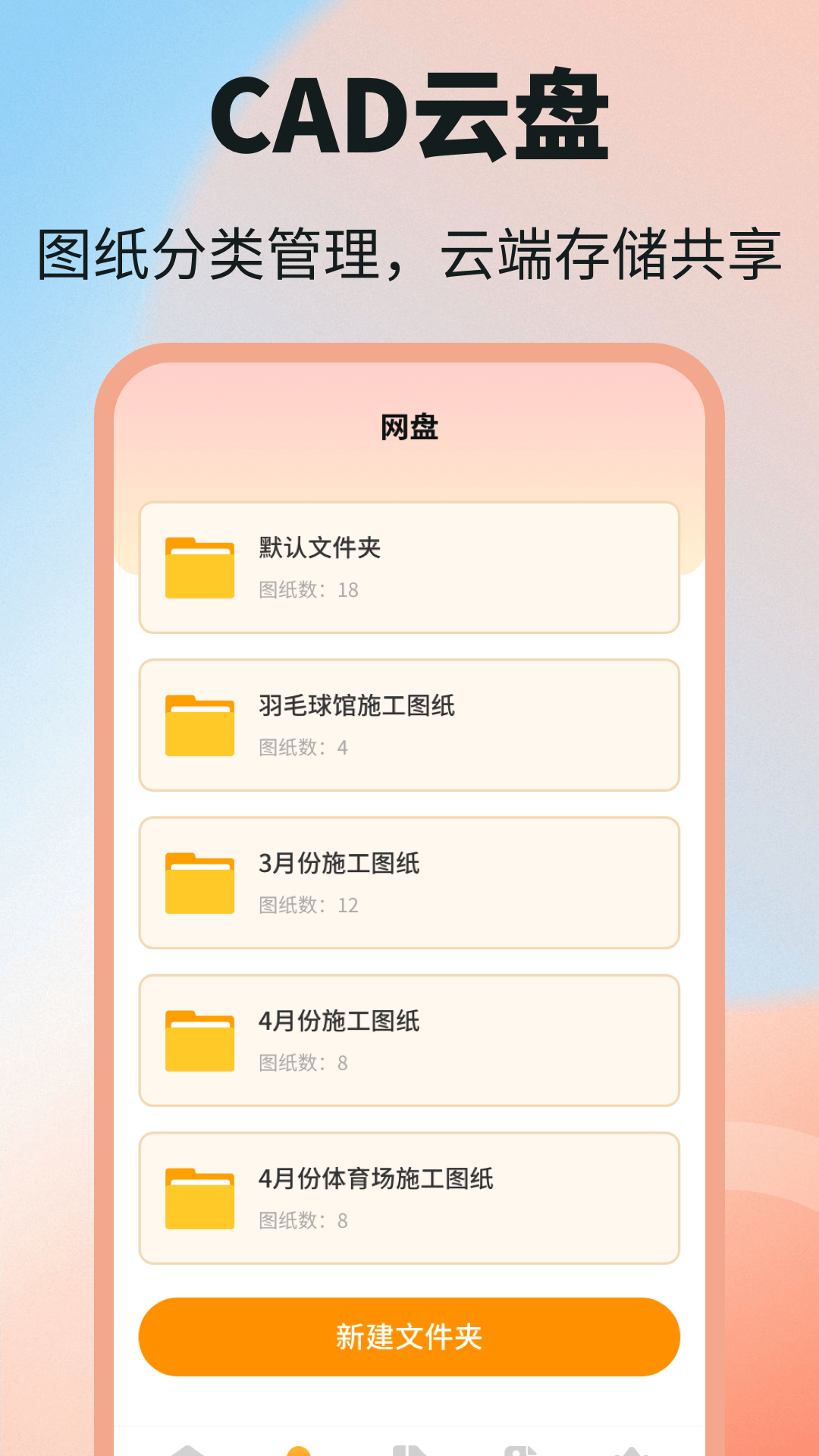Click the folder icon beside 羽毛球馆施工图纸
Screen dimensions: 819x1456
199,724
